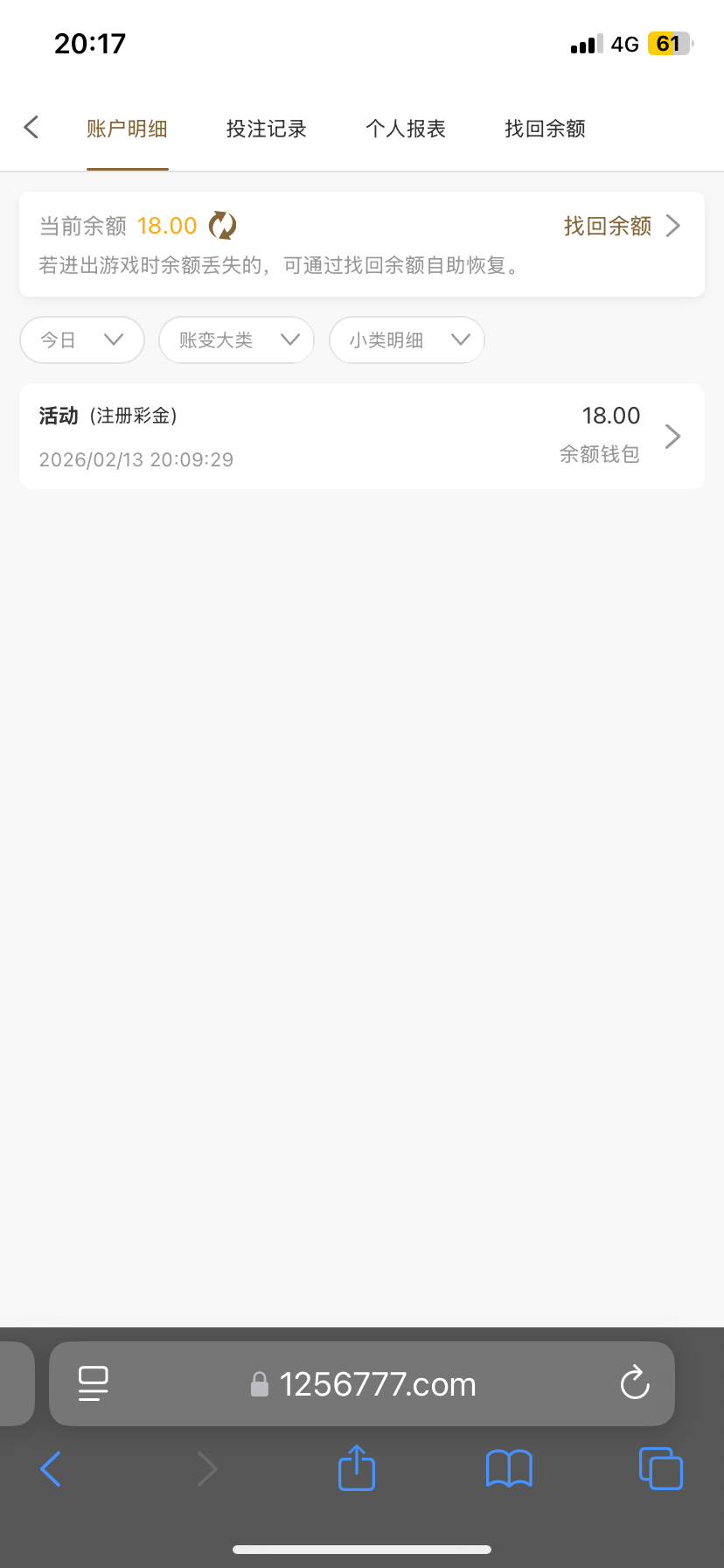Show all open Safari tabs
Viewport: 724px width, 1568px height.
pyautogui.click(x=660, y=1468)
